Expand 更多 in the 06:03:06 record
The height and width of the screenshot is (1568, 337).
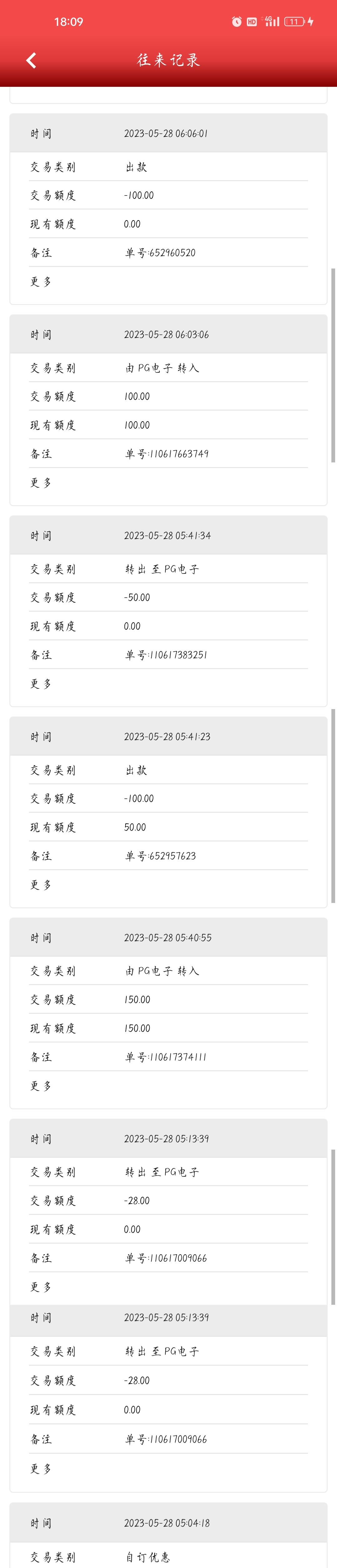(x=41, y=483)
